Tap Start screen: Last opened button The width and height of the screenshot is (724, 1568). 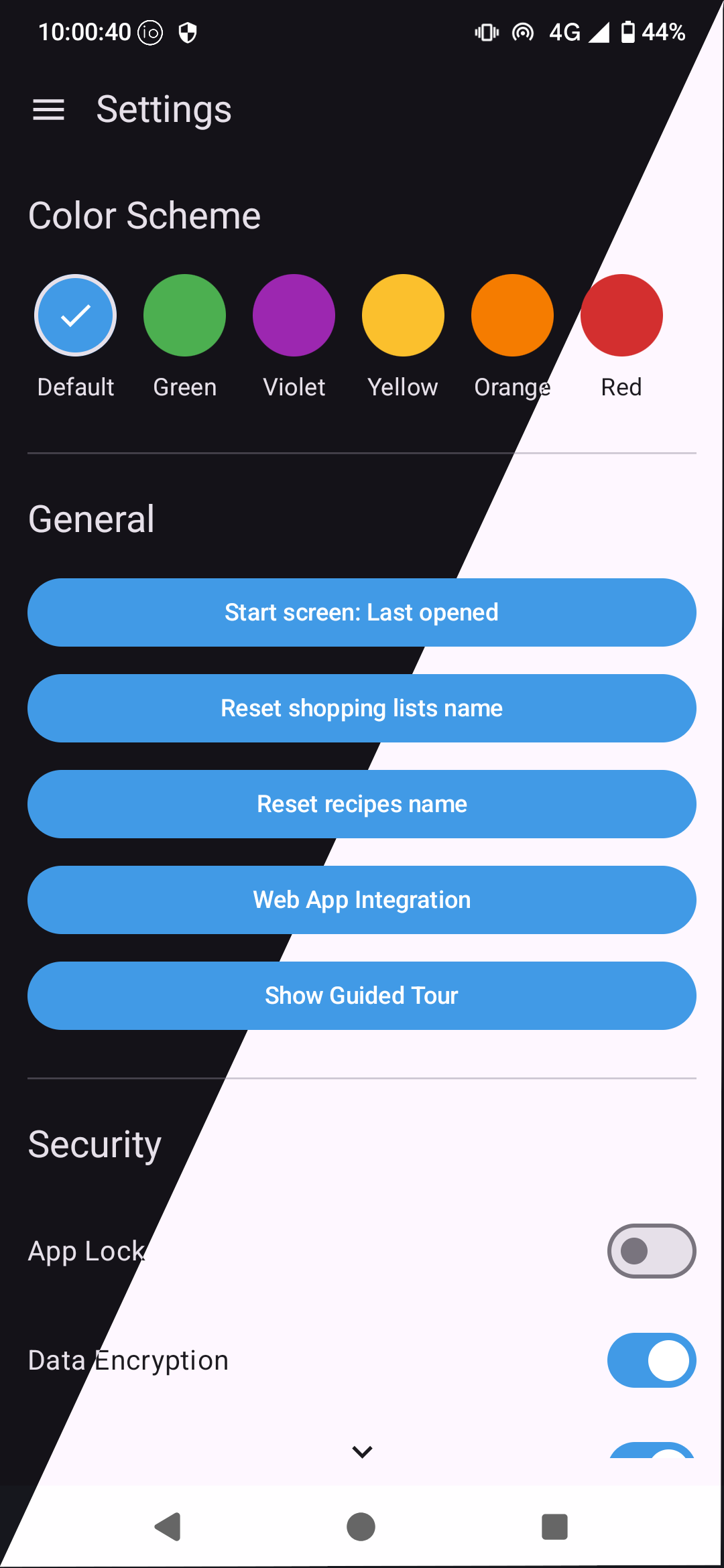[362, 612]
